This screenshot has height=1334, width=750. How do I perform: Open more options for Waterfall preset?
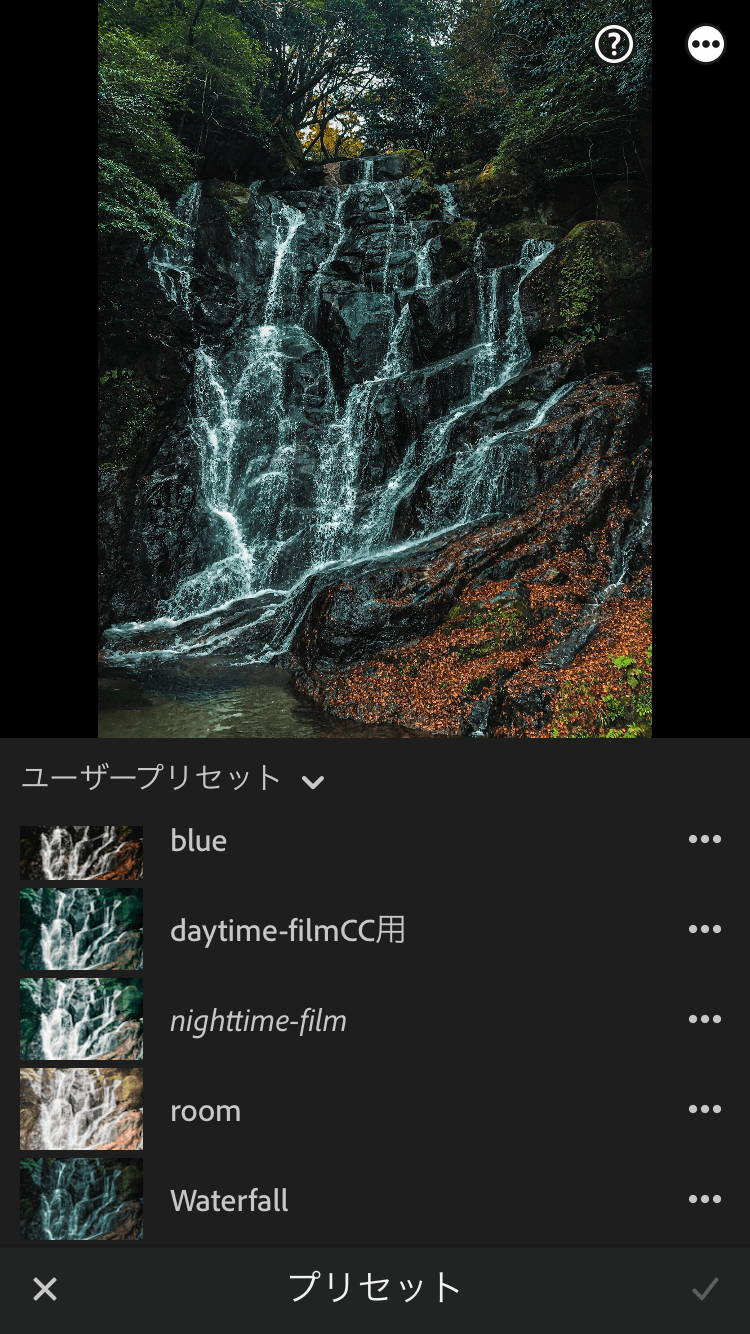(705, 1199)
